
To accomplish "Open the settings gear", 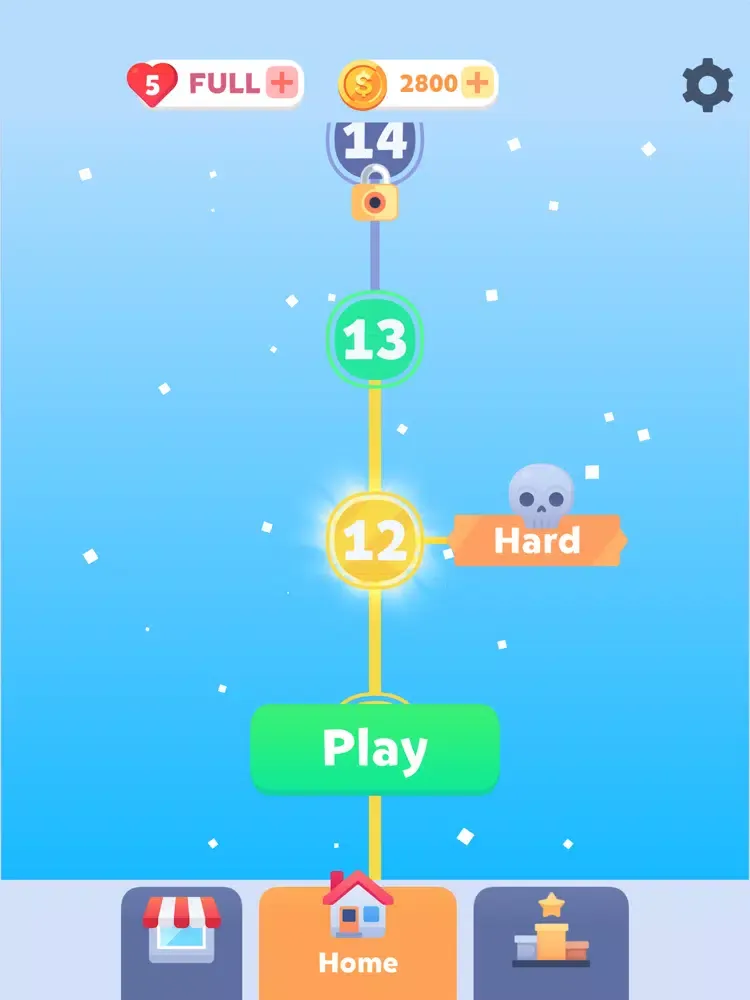I will click(x=707, y=85).
